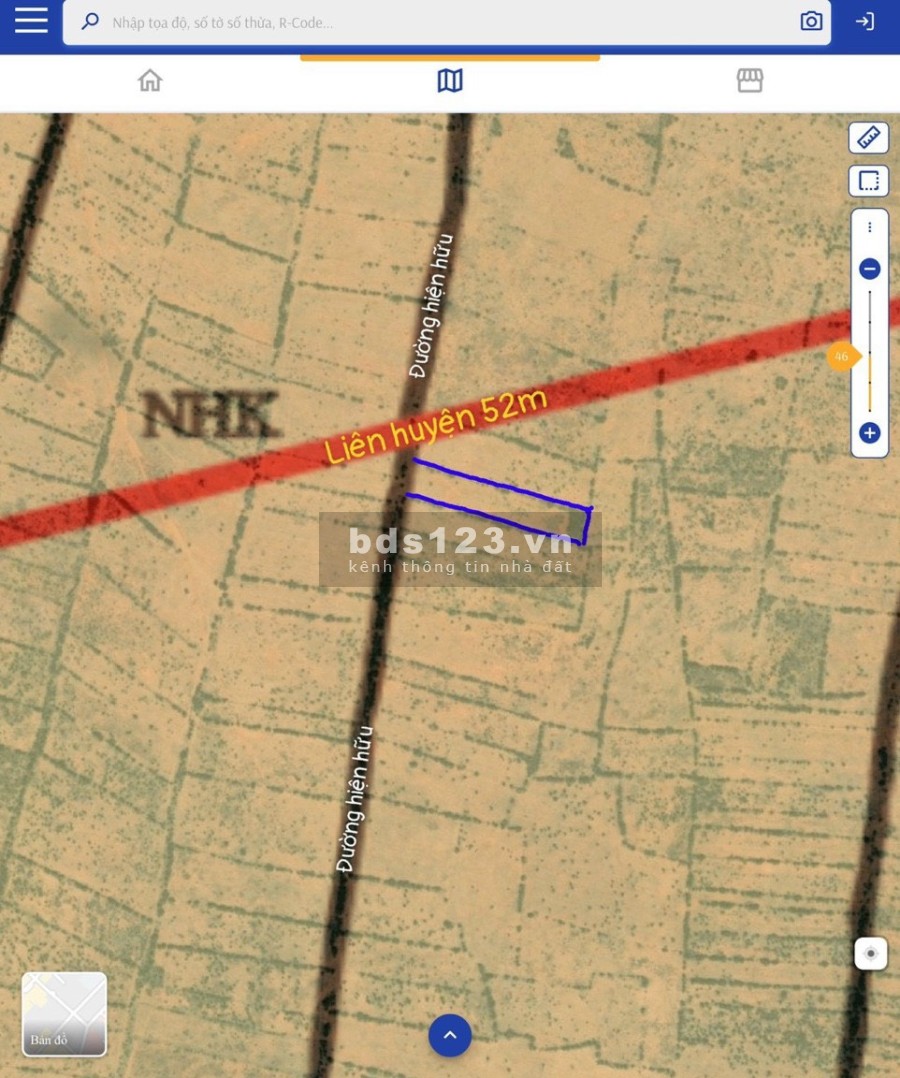
Task: Open the login icon
Action: click(865, 22)
